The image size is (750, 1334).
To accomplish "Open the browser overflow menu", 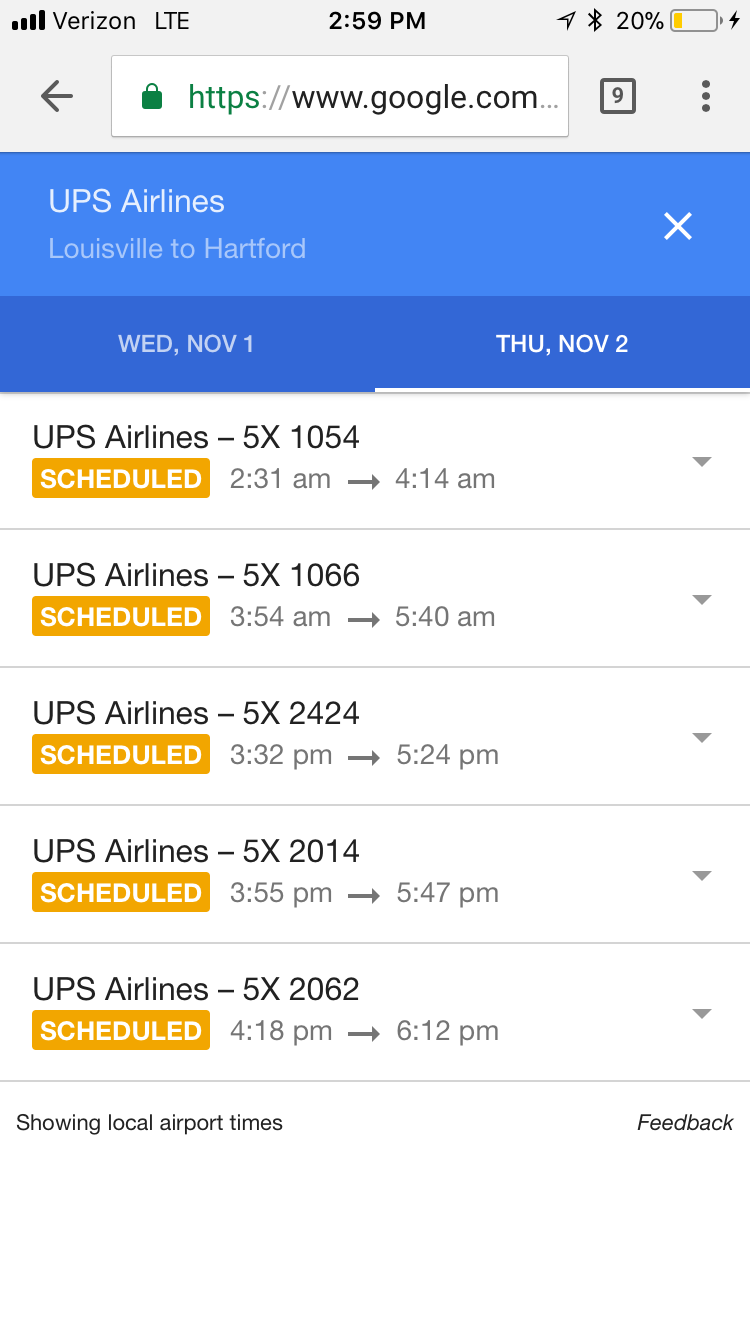I will [x=706, y=96].
